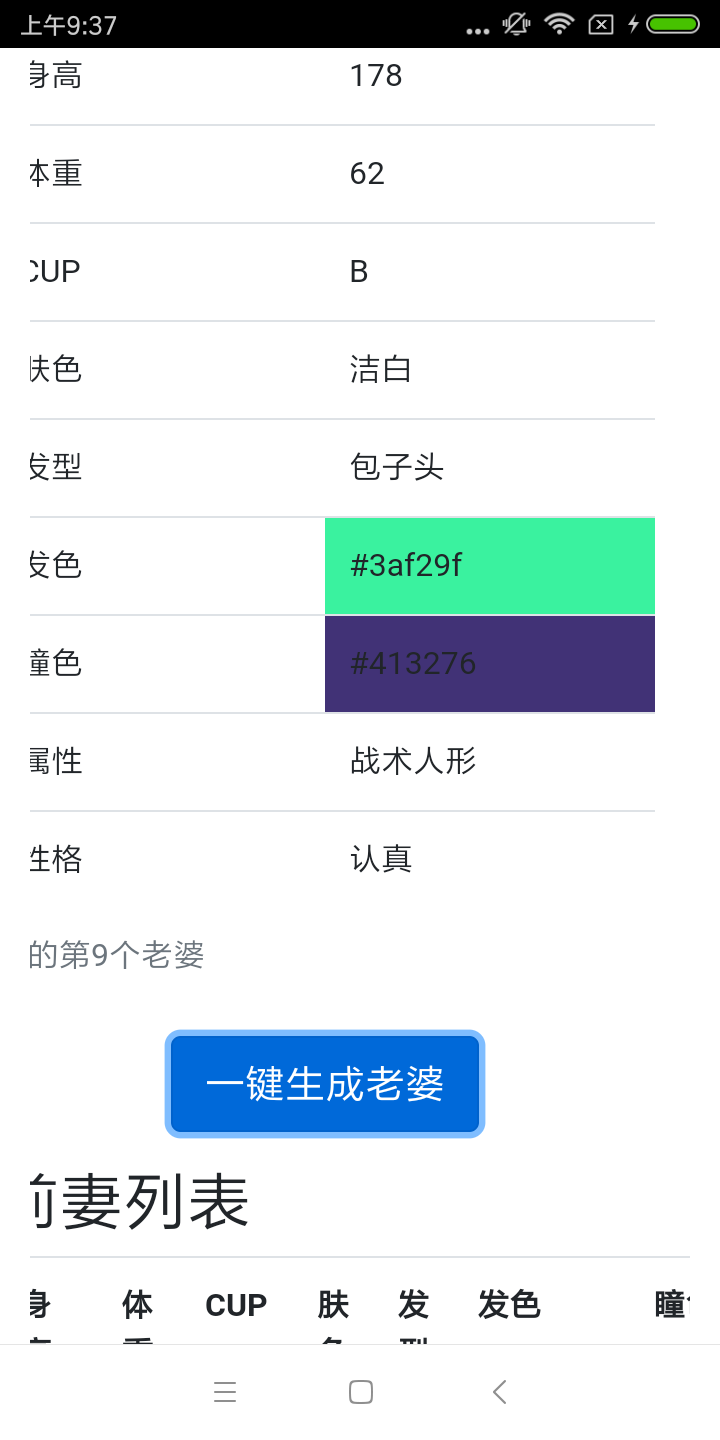Tap the weight value 62
720x1440 pixels.
click(x=368, y=172)
